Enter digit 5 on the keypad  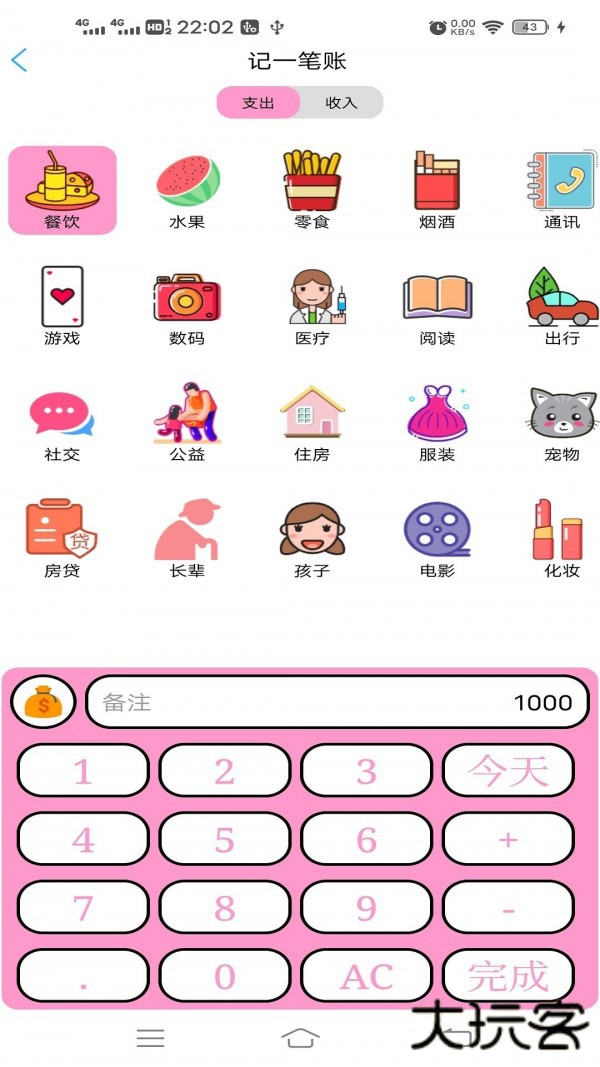coord(225,839)
